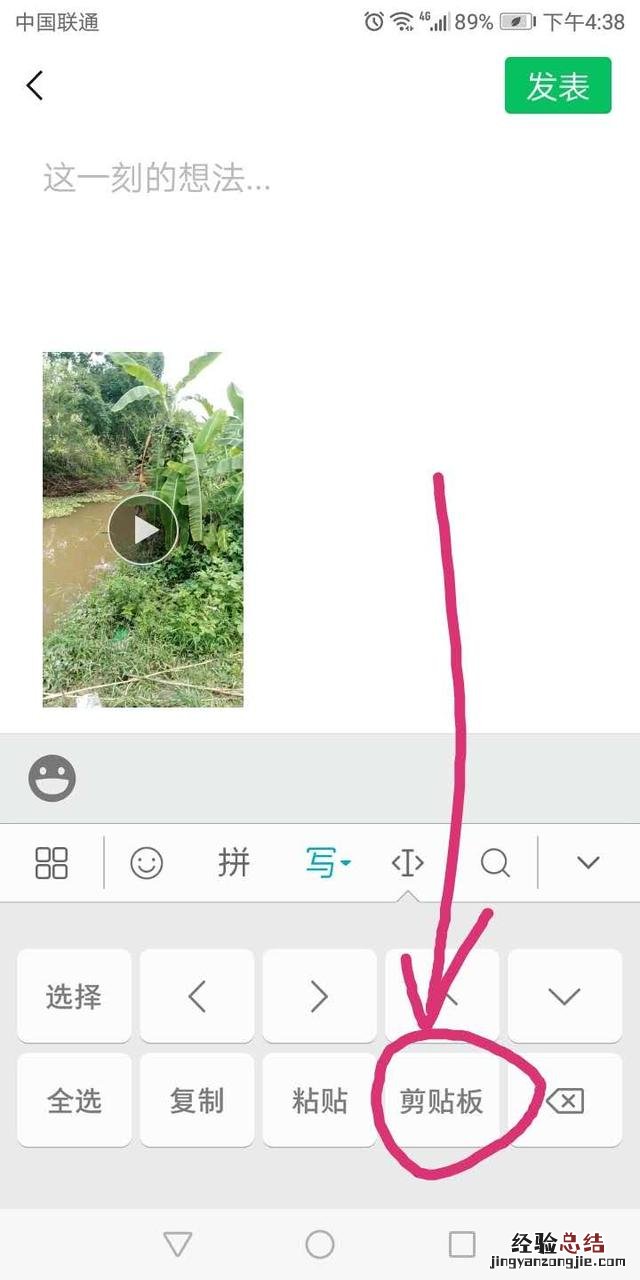Toggle the cursor editing panel icon
Image resolution: width=640 pixels, height=1280 pixels.
[408, 862]
